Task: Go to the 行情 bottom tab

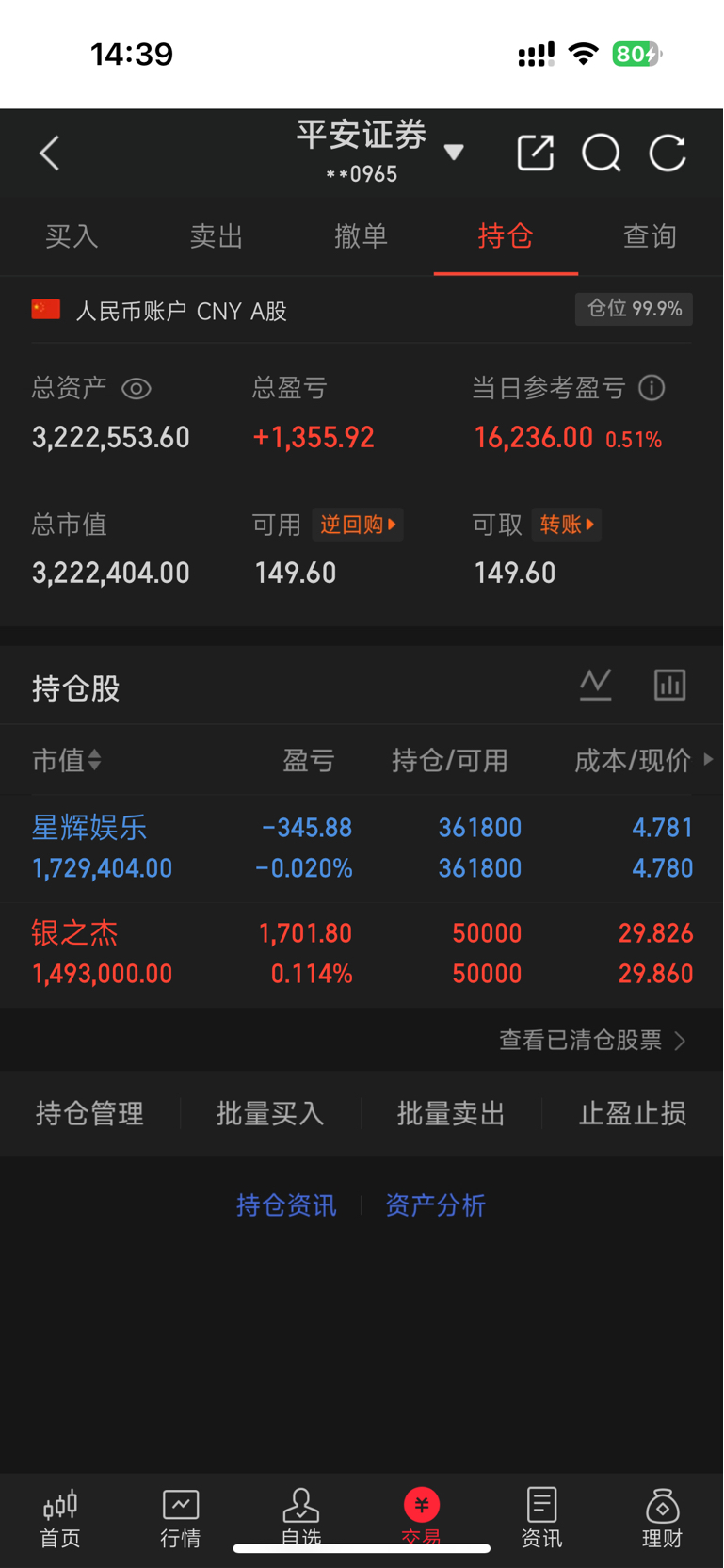Action: pos(181,1518)
